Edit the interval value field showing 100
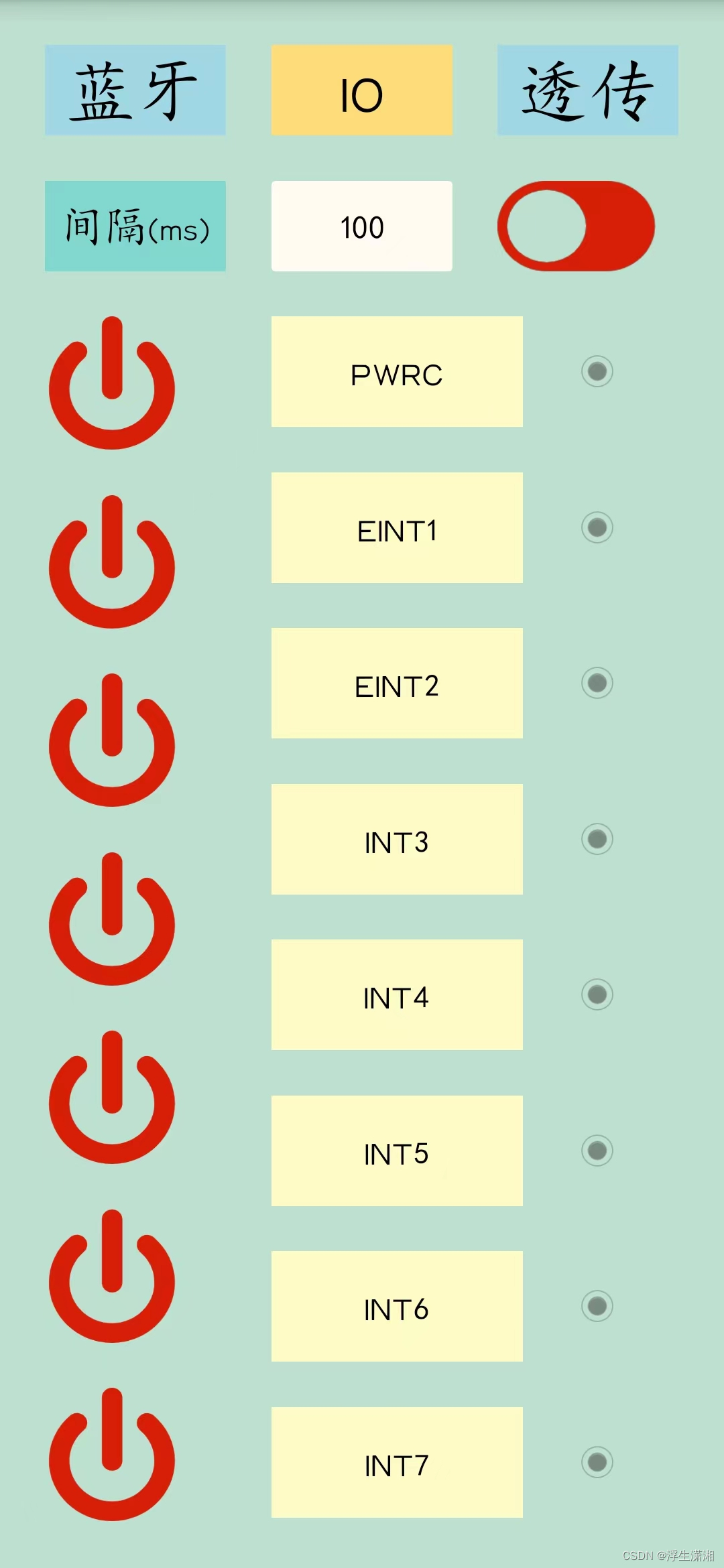Image resolution: width=724 pixels, height=1568 pixels. click(361, 226)
